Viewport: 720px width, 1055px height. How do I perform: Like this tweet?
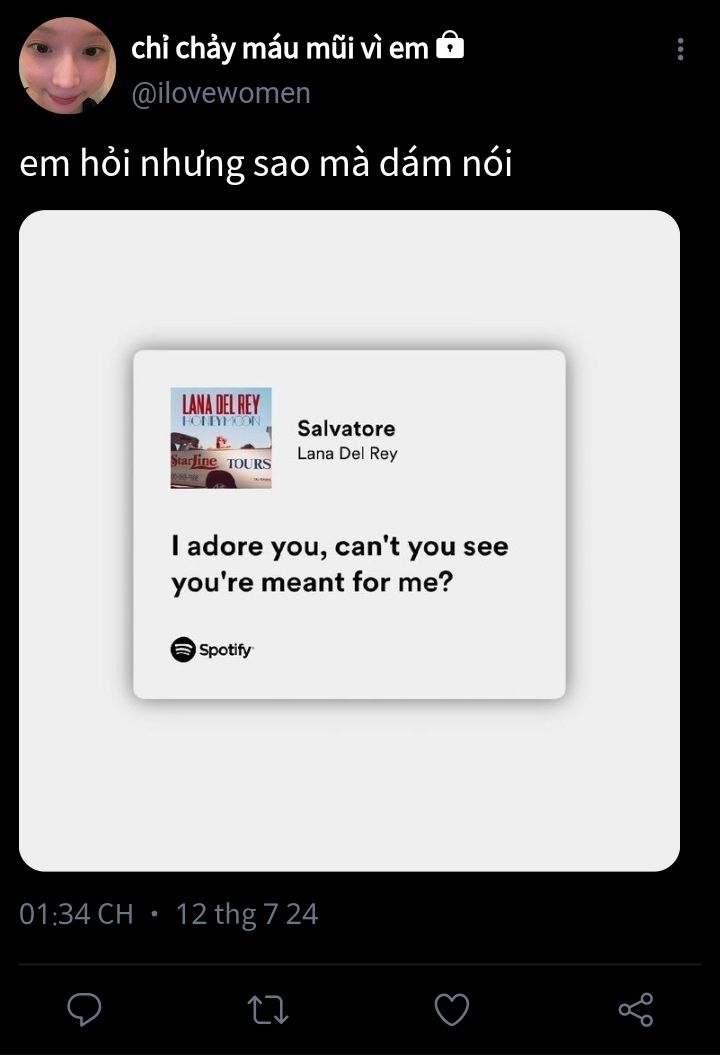pos(452,1010)
